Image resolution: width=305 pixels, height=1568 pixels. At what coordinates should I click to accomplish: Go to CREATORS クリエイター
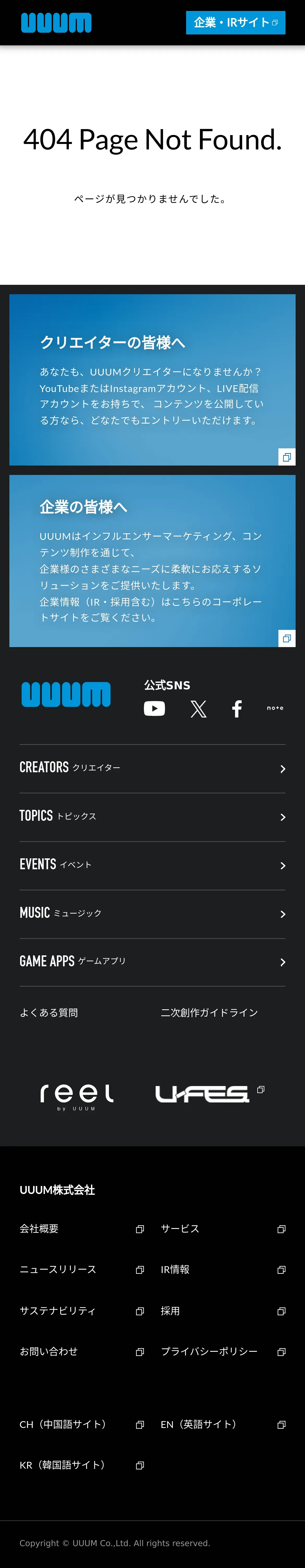point(152,768)
